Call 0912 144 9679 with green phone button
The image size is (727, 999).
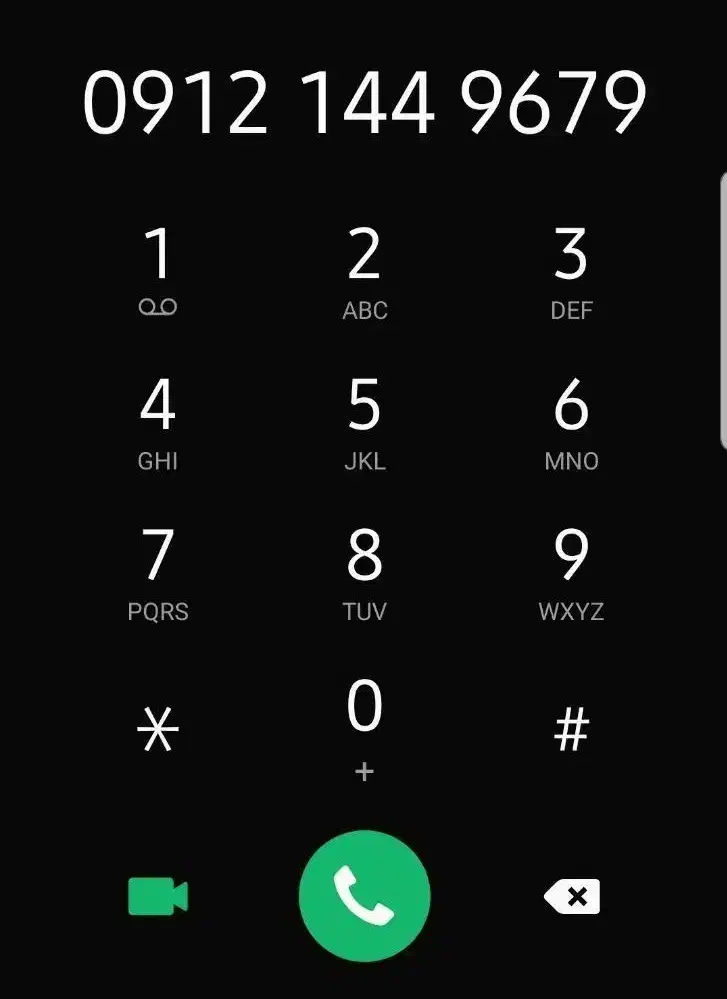(x=364, y=895)
